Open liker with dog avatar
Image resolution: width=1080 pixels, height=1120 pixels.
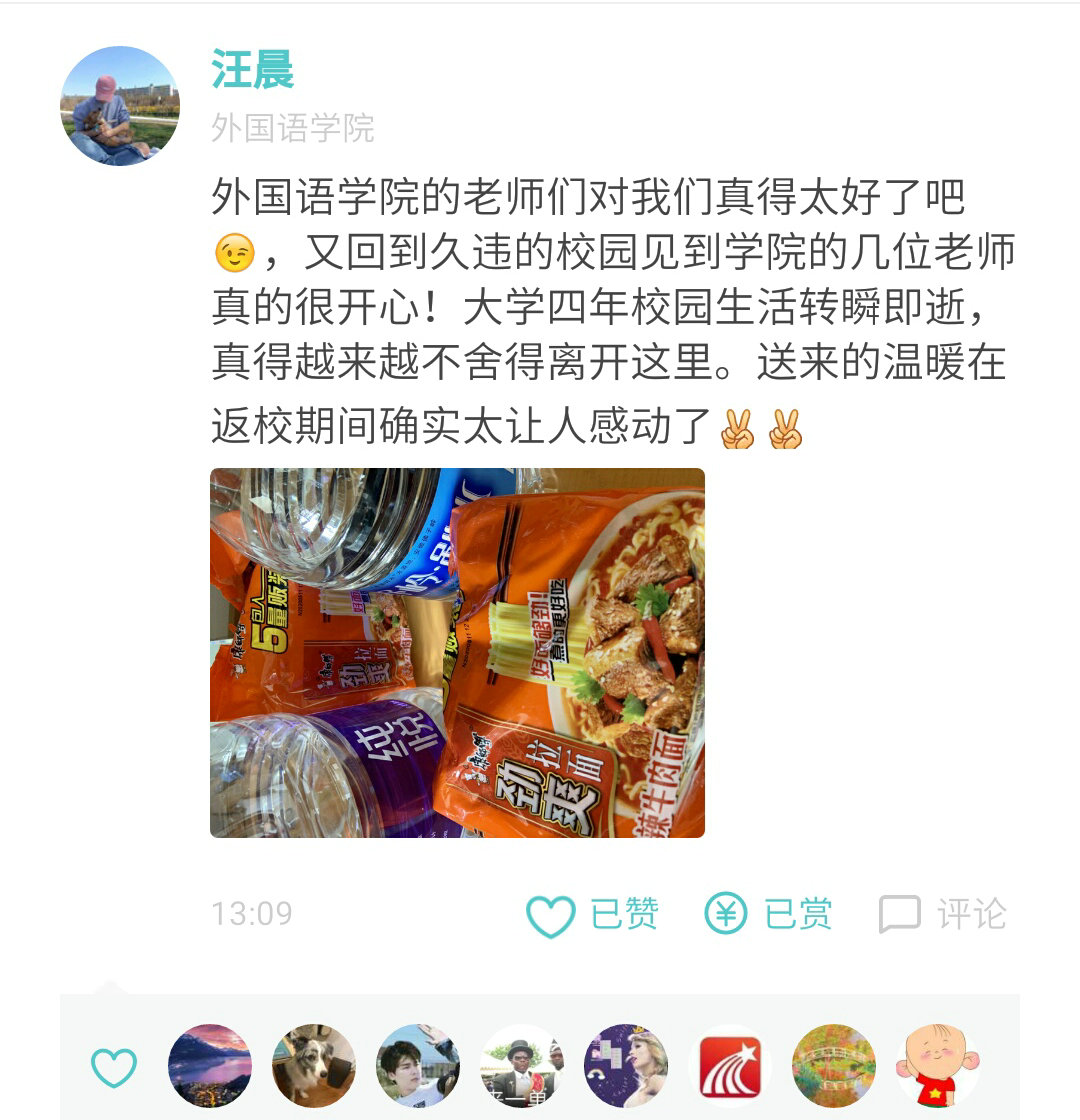[314, 1065]
